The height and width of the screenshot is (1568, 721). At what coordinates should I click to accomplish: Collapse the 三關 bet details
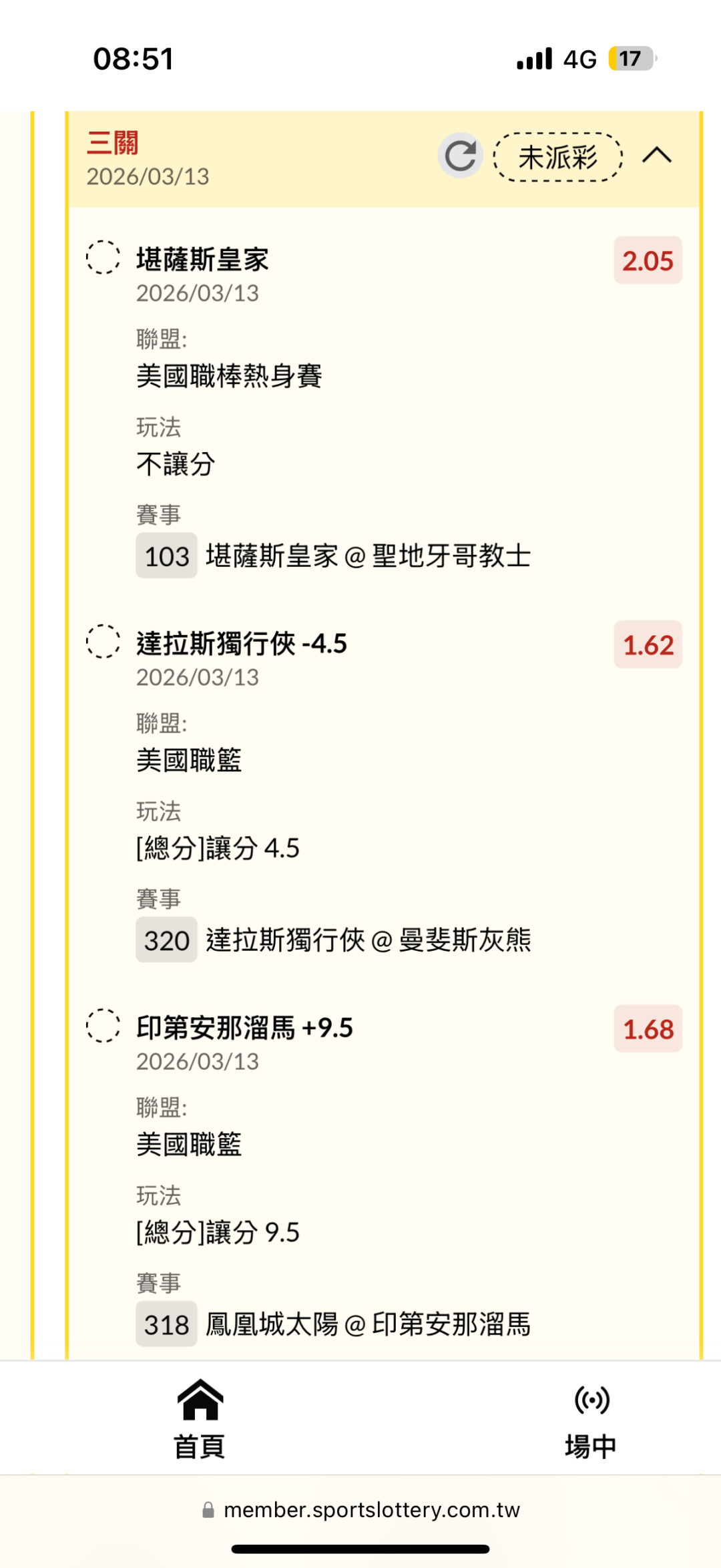tap(657, 156)
